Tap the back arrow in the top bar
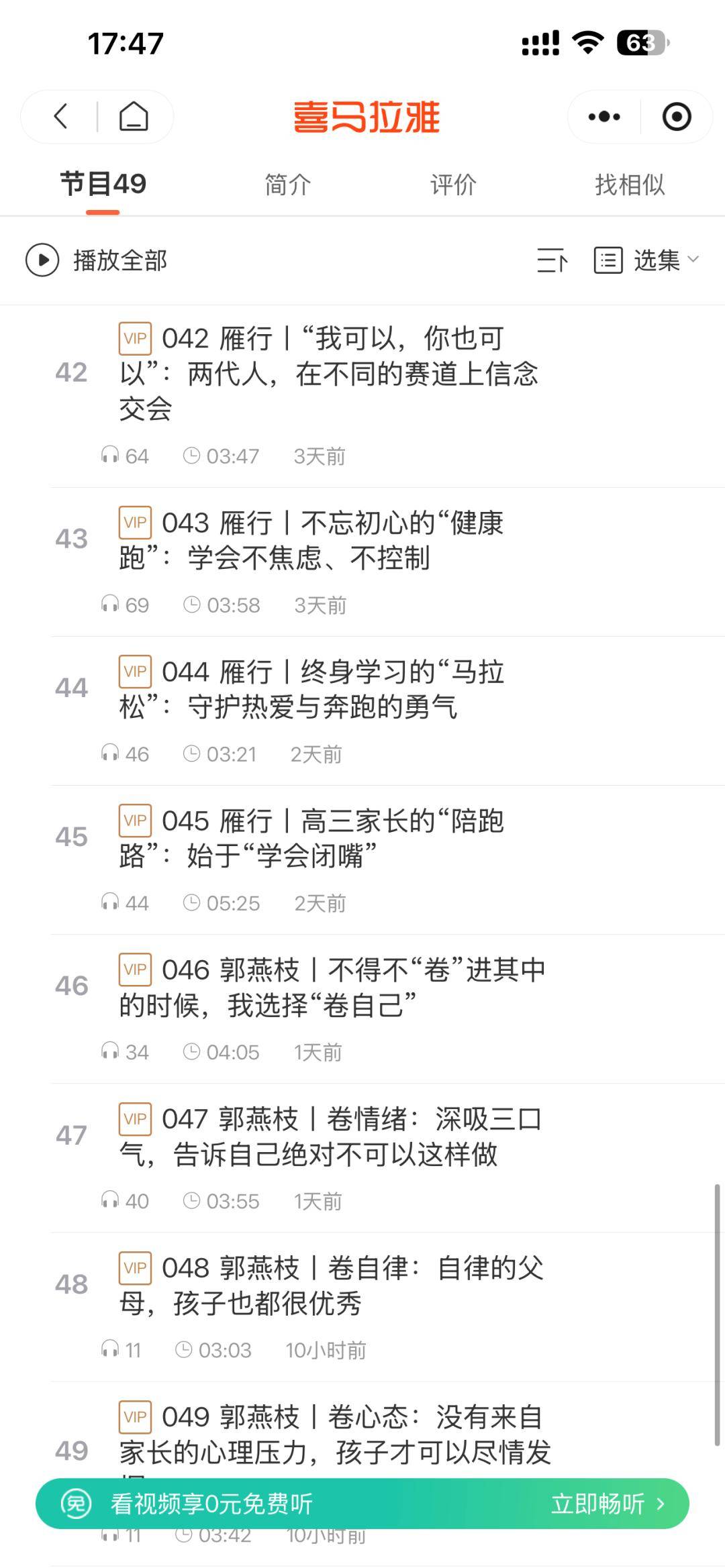 tap(60, 116)
